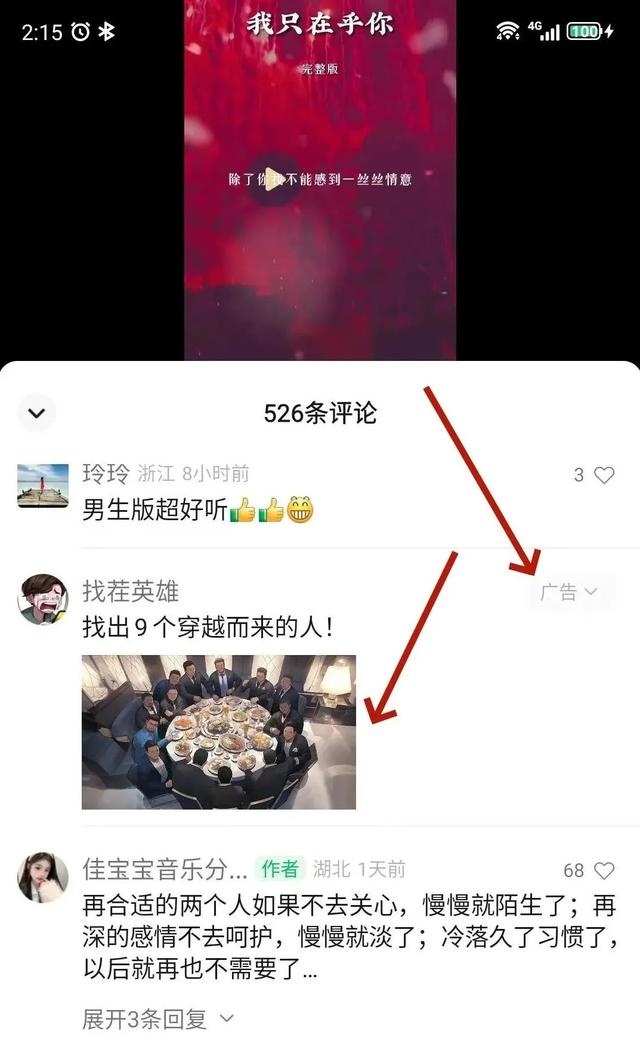Like 玲玲's comment

[x=604, y=475]
